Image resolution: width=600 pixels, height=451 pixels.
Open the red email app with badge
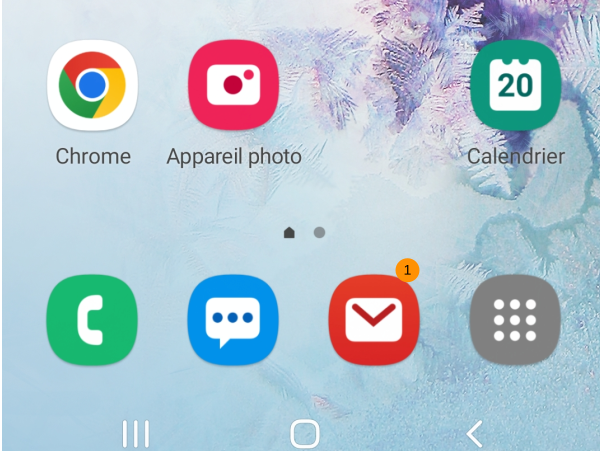pyautogui.click(x=374, y=322)
